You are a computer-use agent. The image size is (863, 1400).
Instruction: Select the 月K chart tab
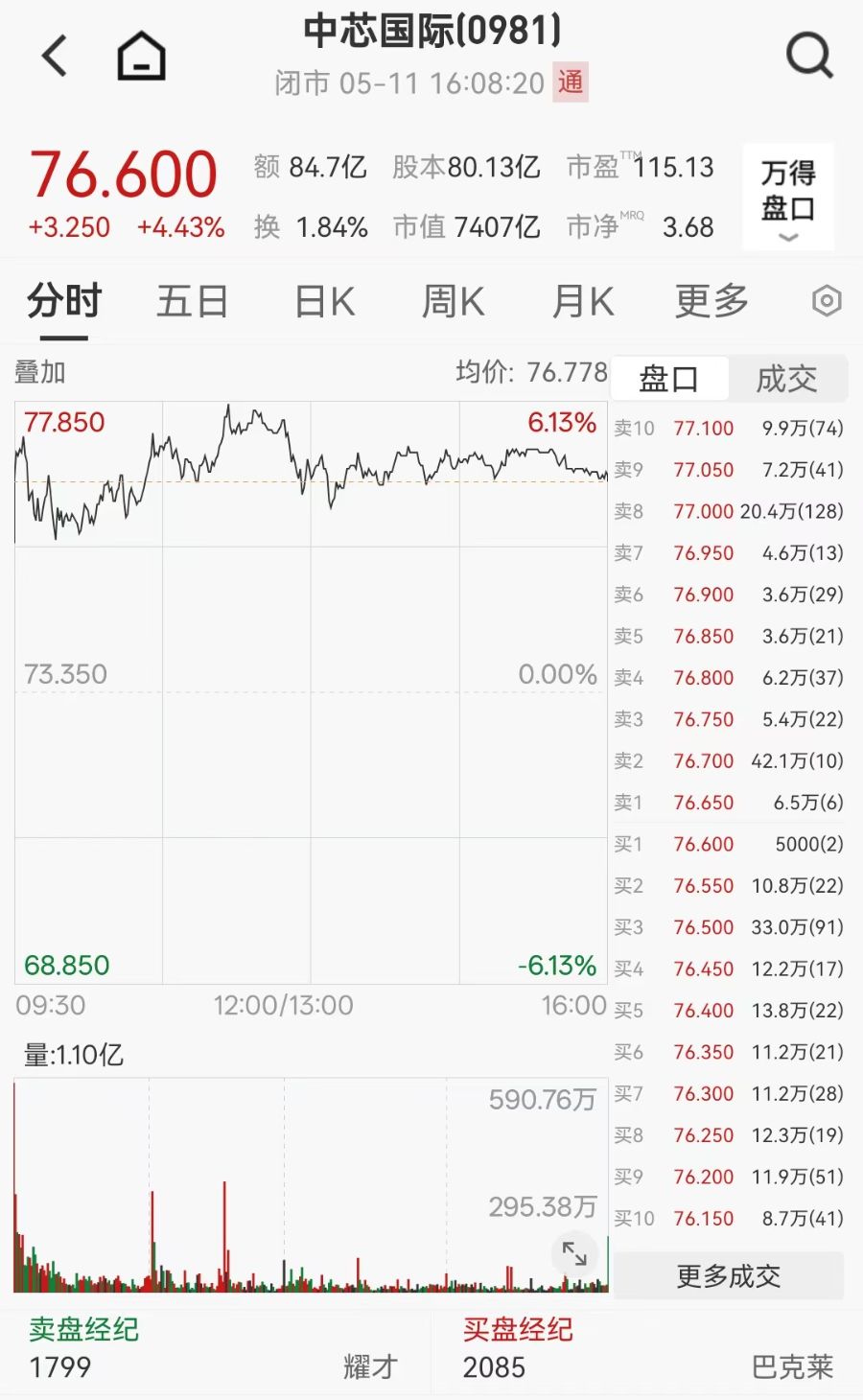coord(582,301)
